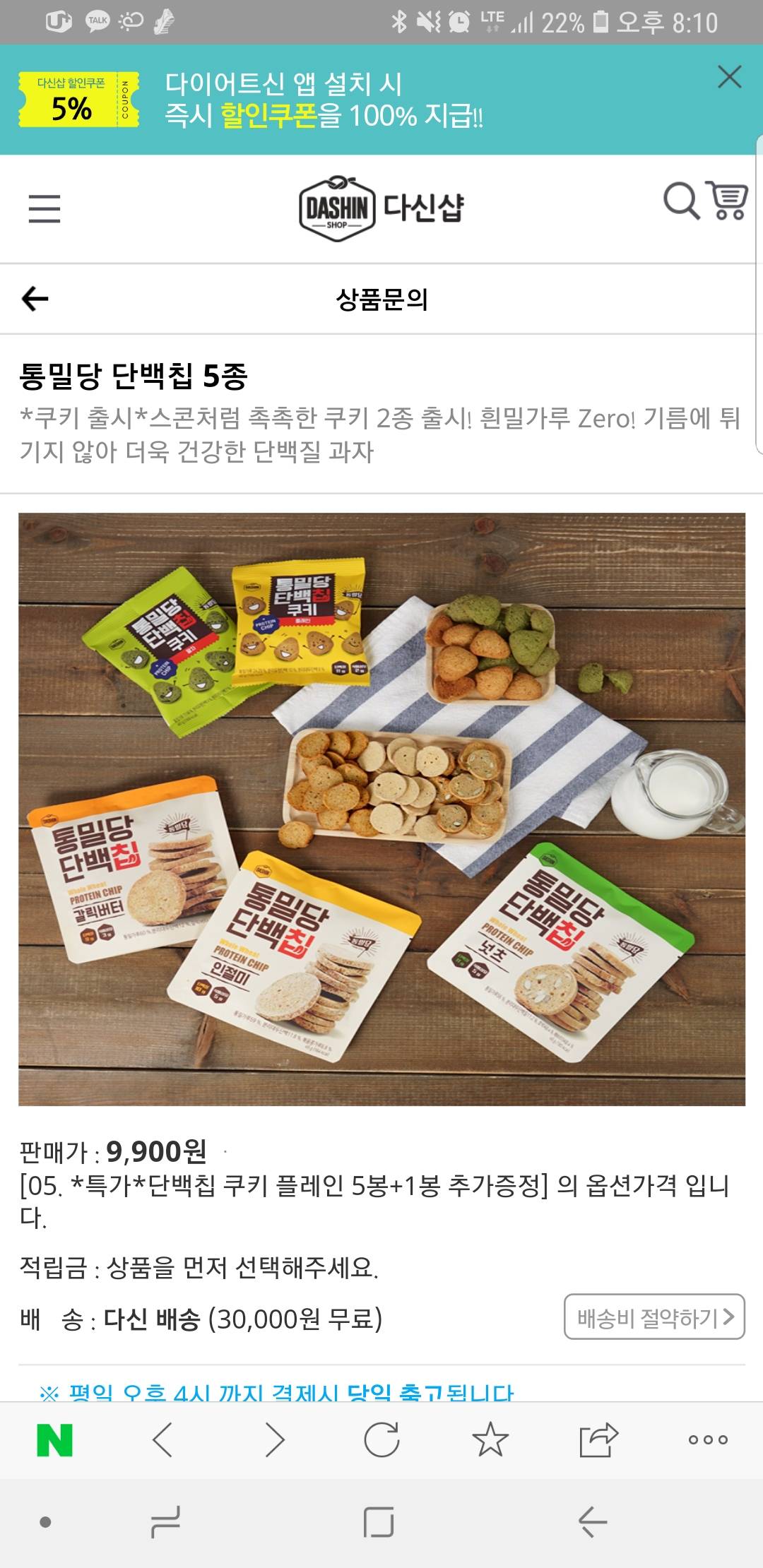Open browser more options menu
The image size is (763, 1568).
point(708,1439)
